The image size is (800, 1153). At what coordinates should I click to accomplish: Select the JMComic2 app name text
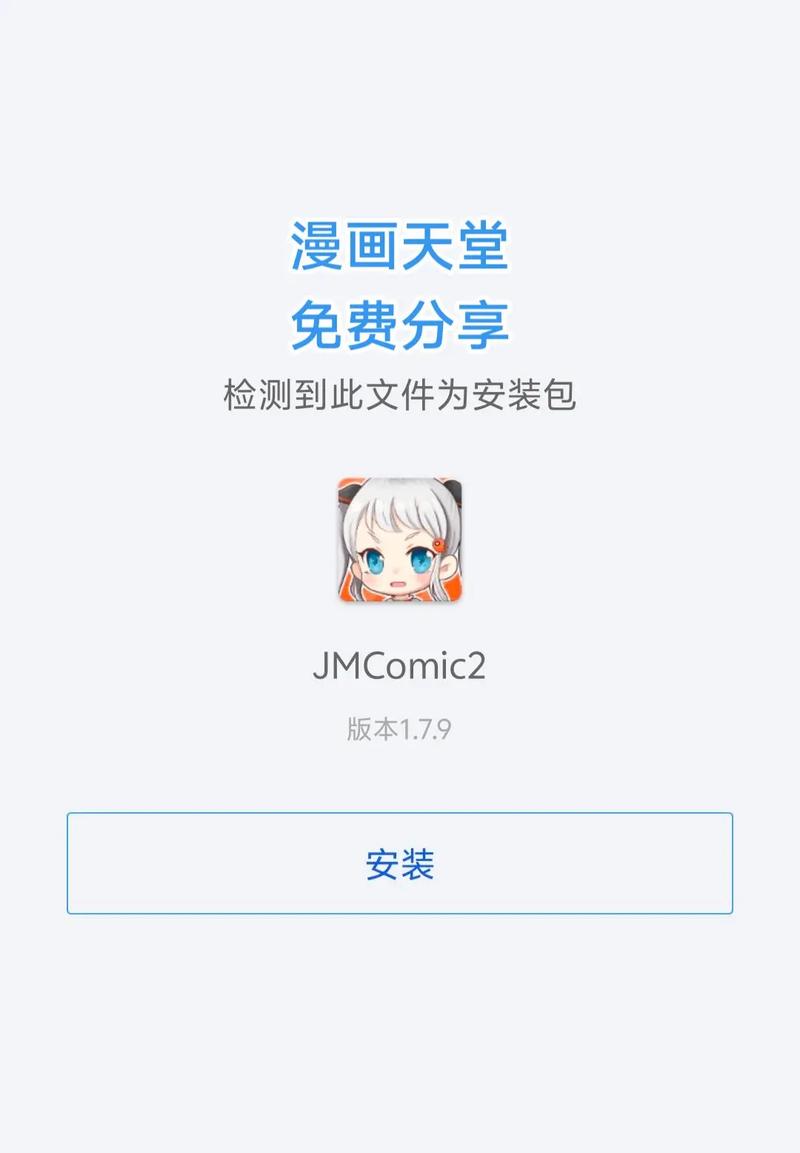point(399,665)
